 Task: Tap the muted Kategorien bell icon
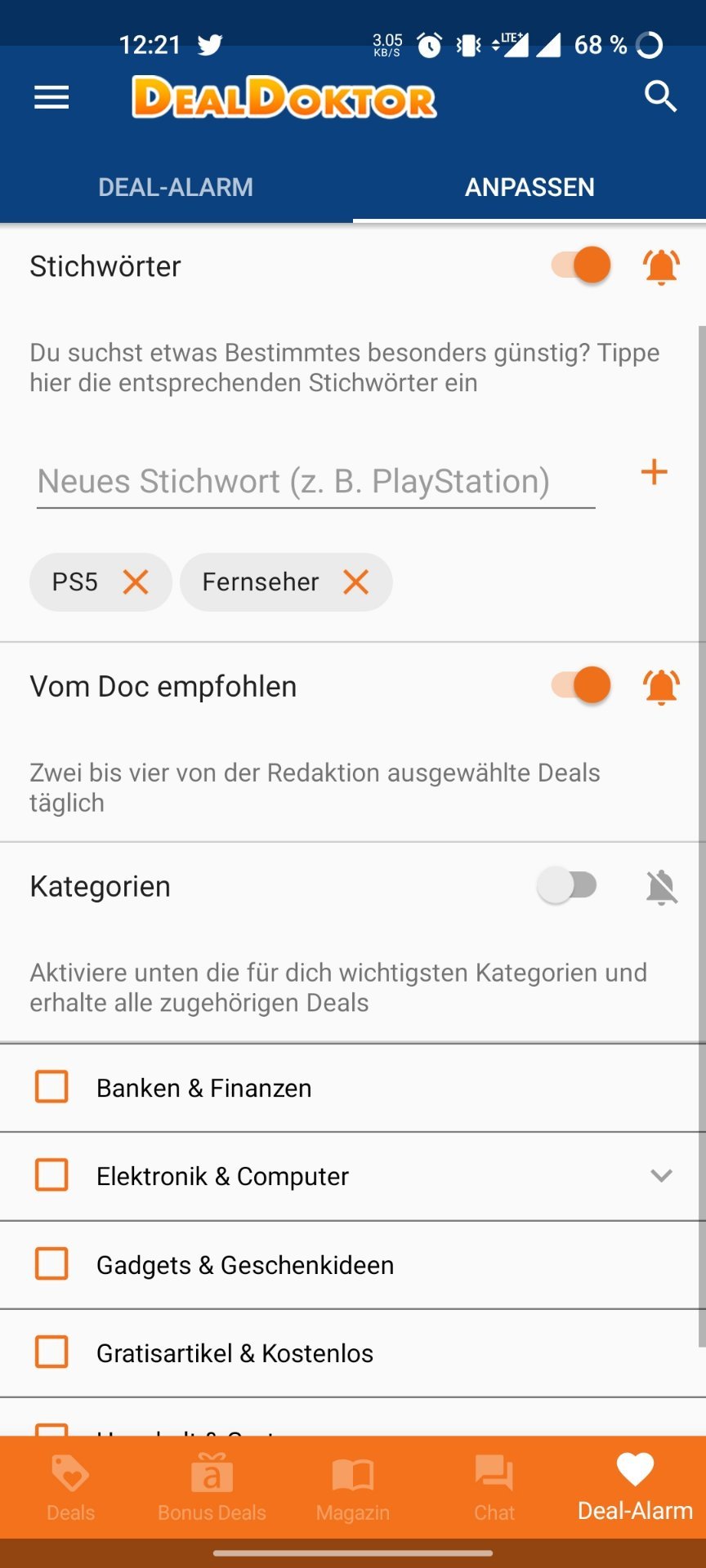661,886
